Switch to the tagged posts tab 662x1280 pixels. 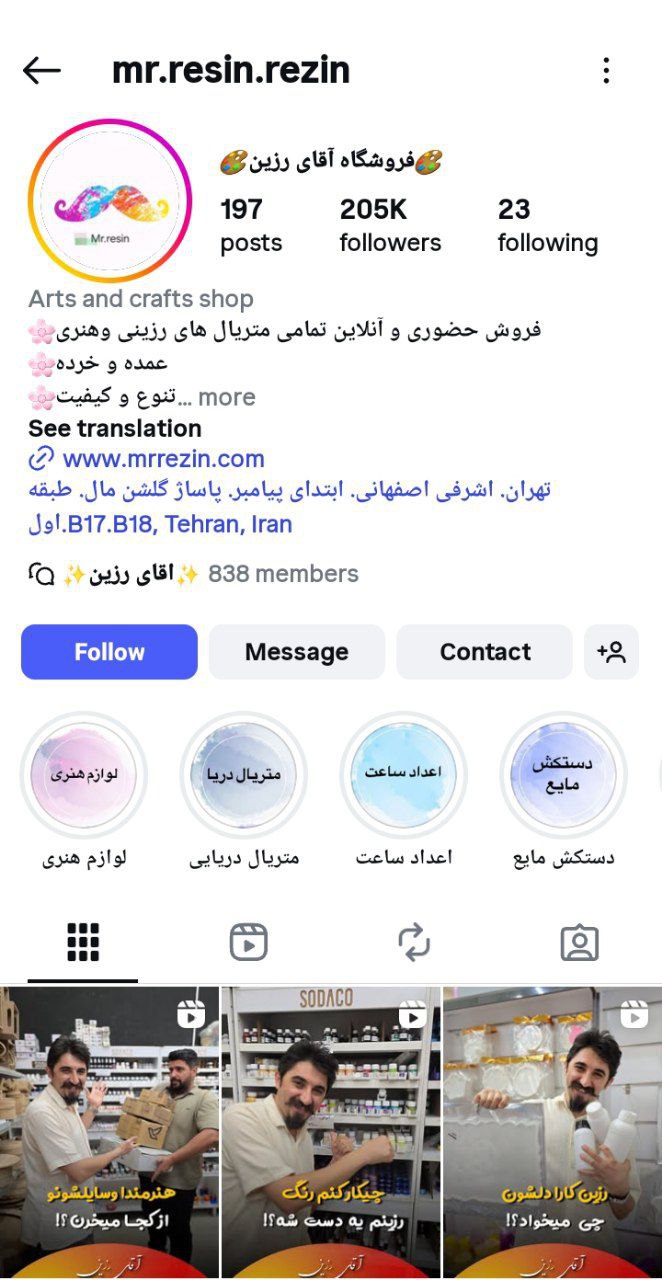[579, 942]
